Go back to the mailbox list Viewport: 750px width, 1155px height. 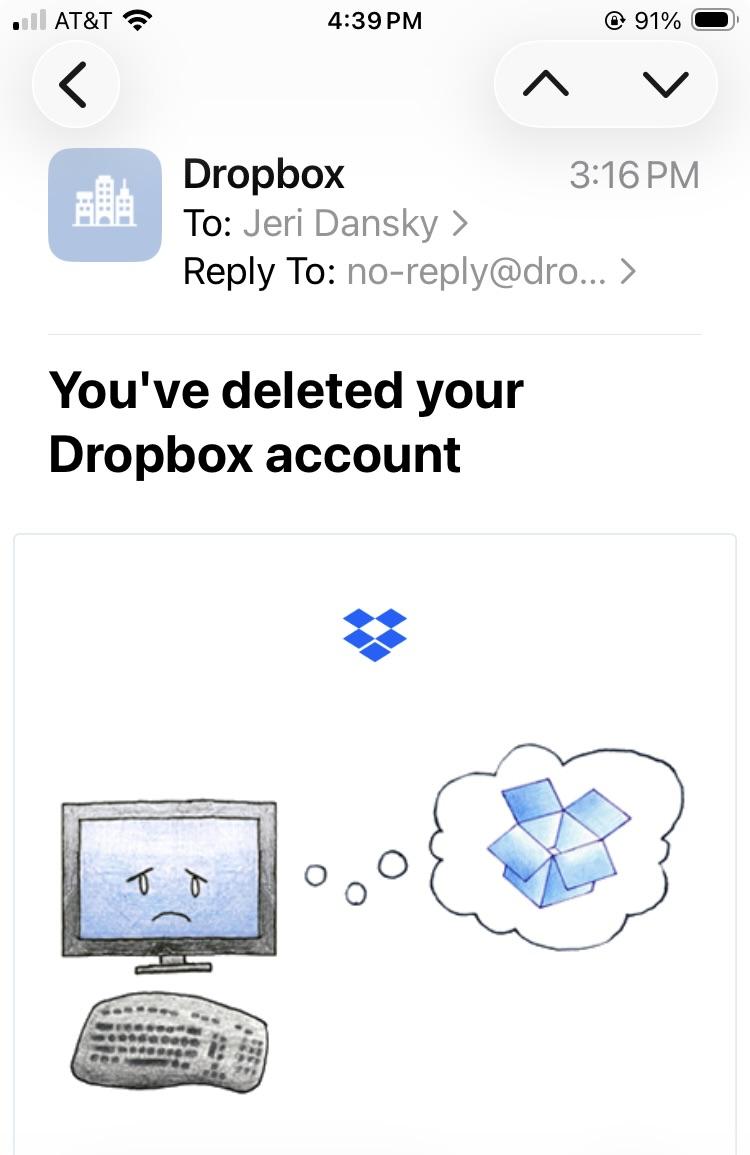[75, 85]
